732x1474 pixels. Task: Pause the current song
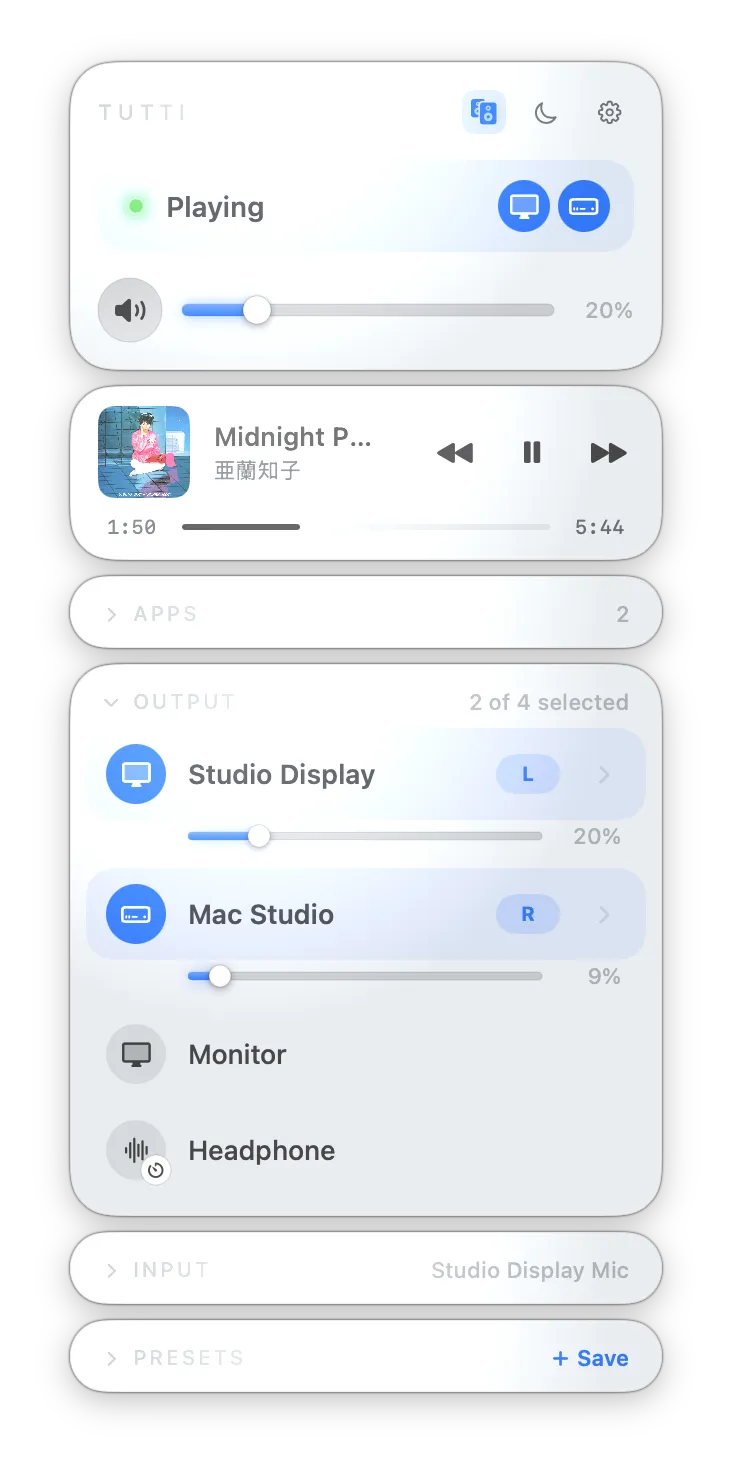[x=532, y=453]
